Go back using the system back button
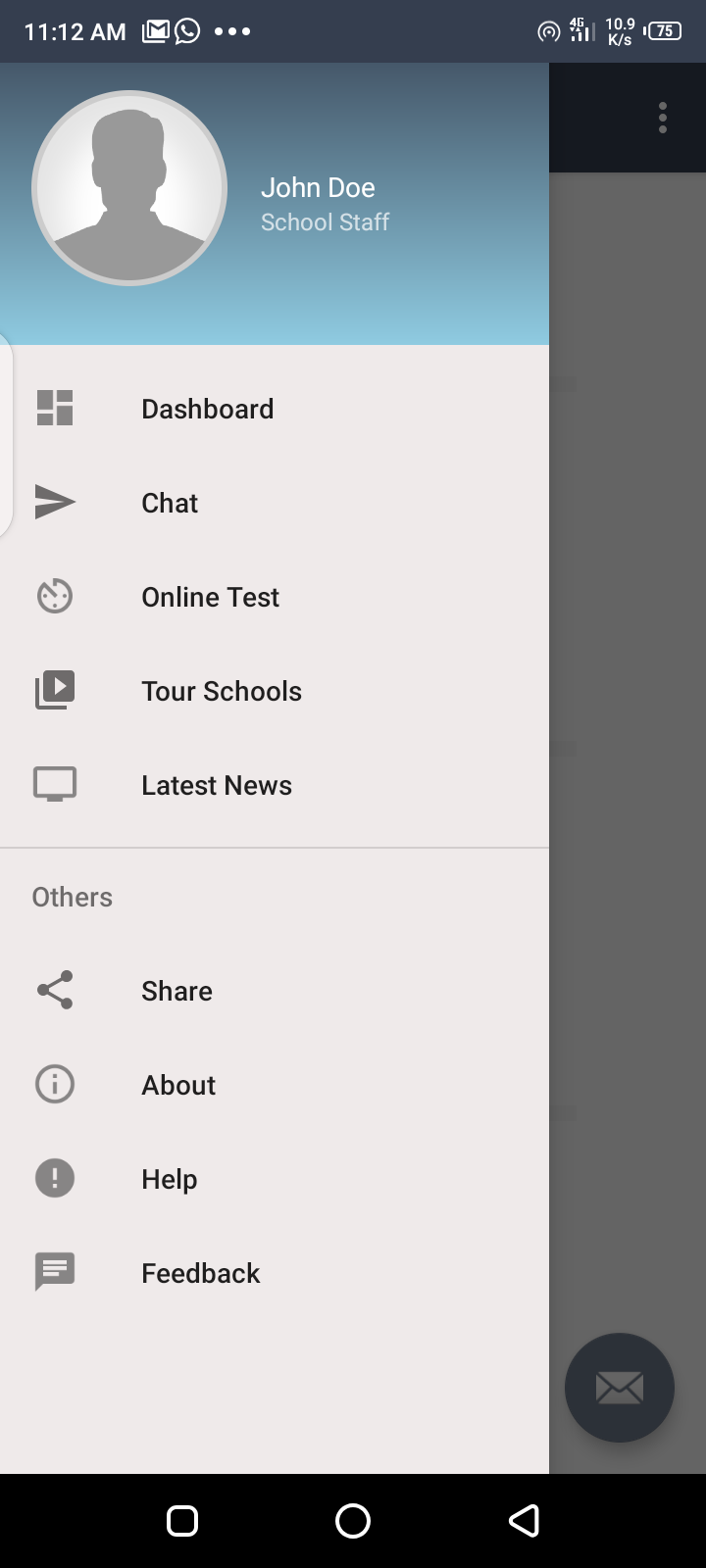This screenshot has width=706, height=1568. [524, 1521]
